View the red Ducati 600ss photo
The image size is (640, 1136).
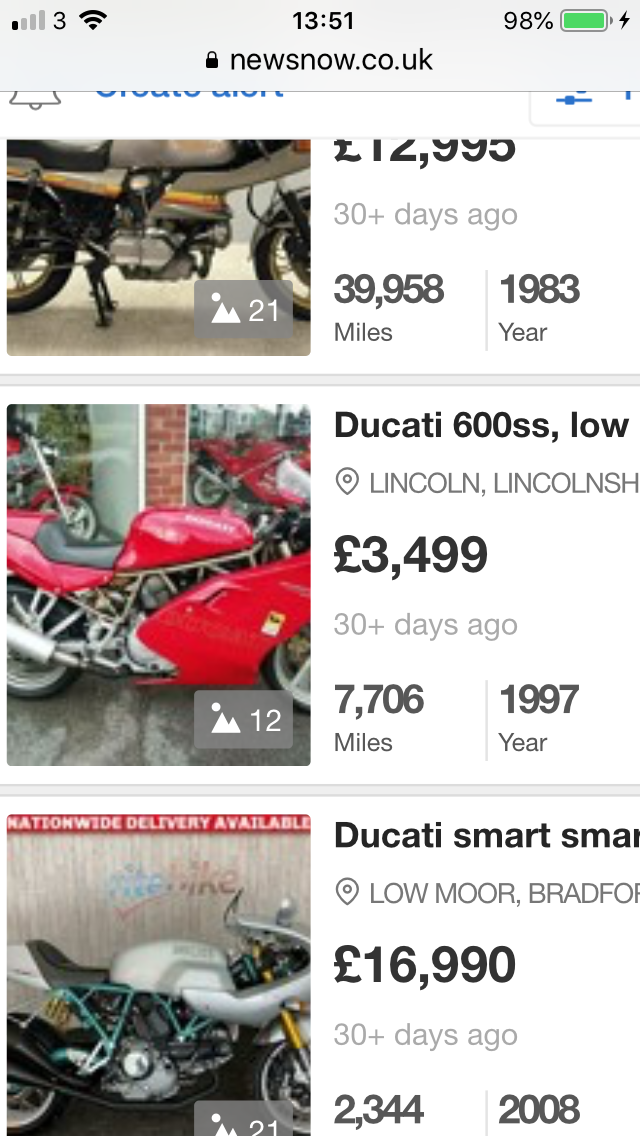point(158,585)
